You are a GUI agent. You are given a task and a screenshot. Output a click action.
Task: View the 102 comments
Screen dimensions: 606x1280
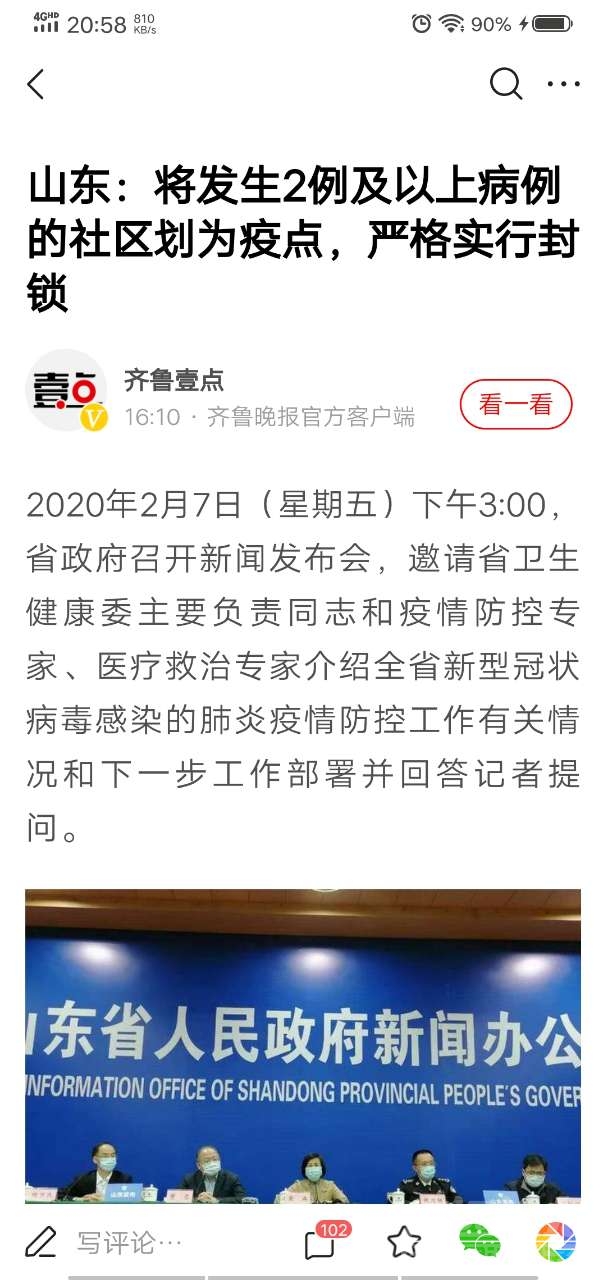pyautogui.click(x=321, y=1241)
